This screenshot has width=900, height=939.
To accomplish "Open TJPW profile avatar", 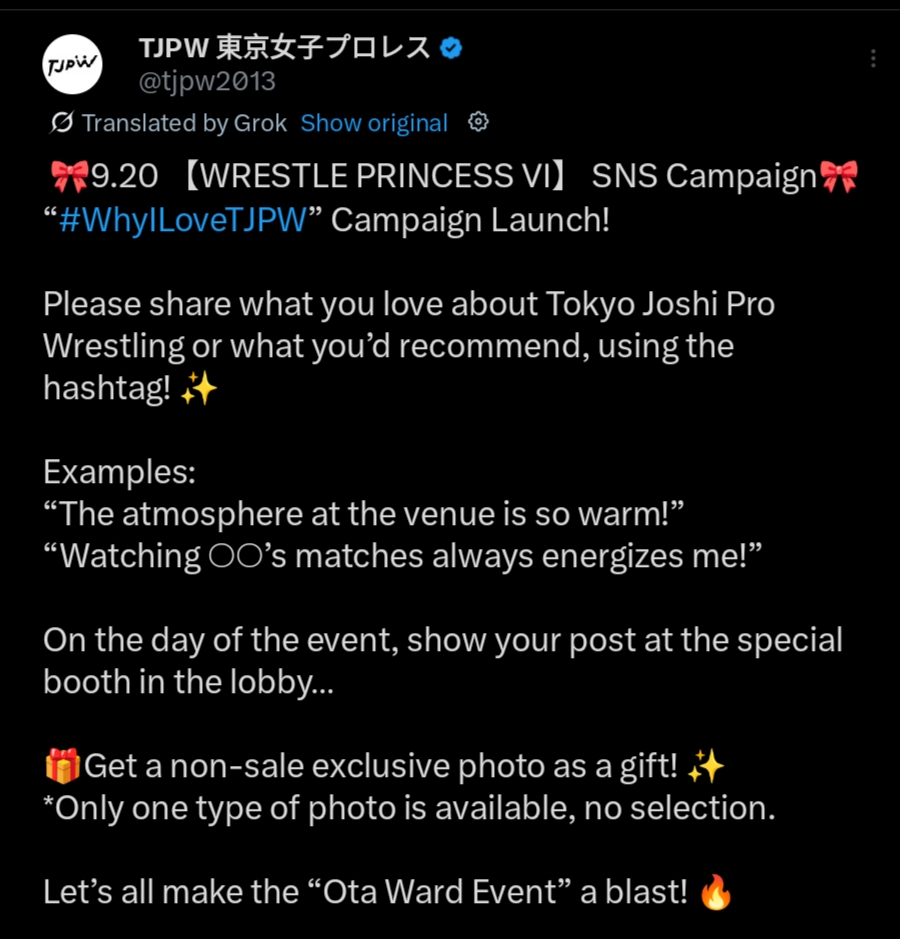I will coord(72,64).
